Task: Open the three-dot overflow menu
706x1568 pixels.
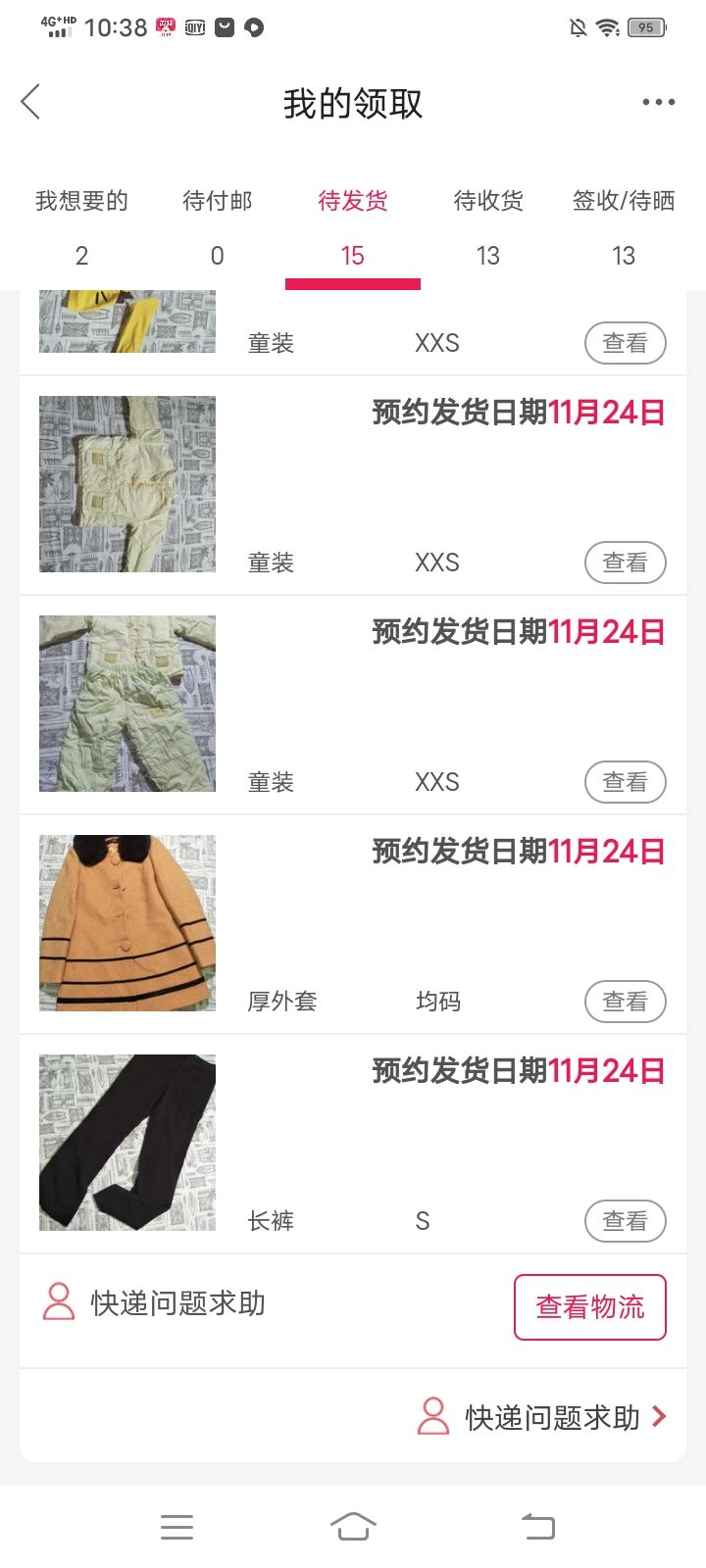Action: (x=658, y=102)
